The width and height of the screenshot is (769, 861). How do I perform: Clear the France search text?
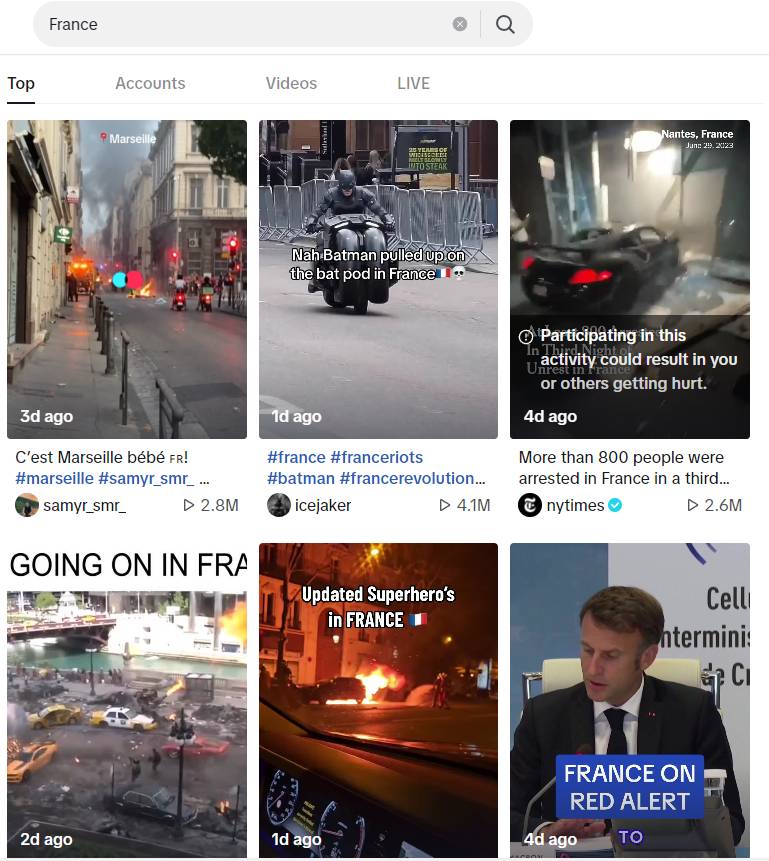(460, 24)
